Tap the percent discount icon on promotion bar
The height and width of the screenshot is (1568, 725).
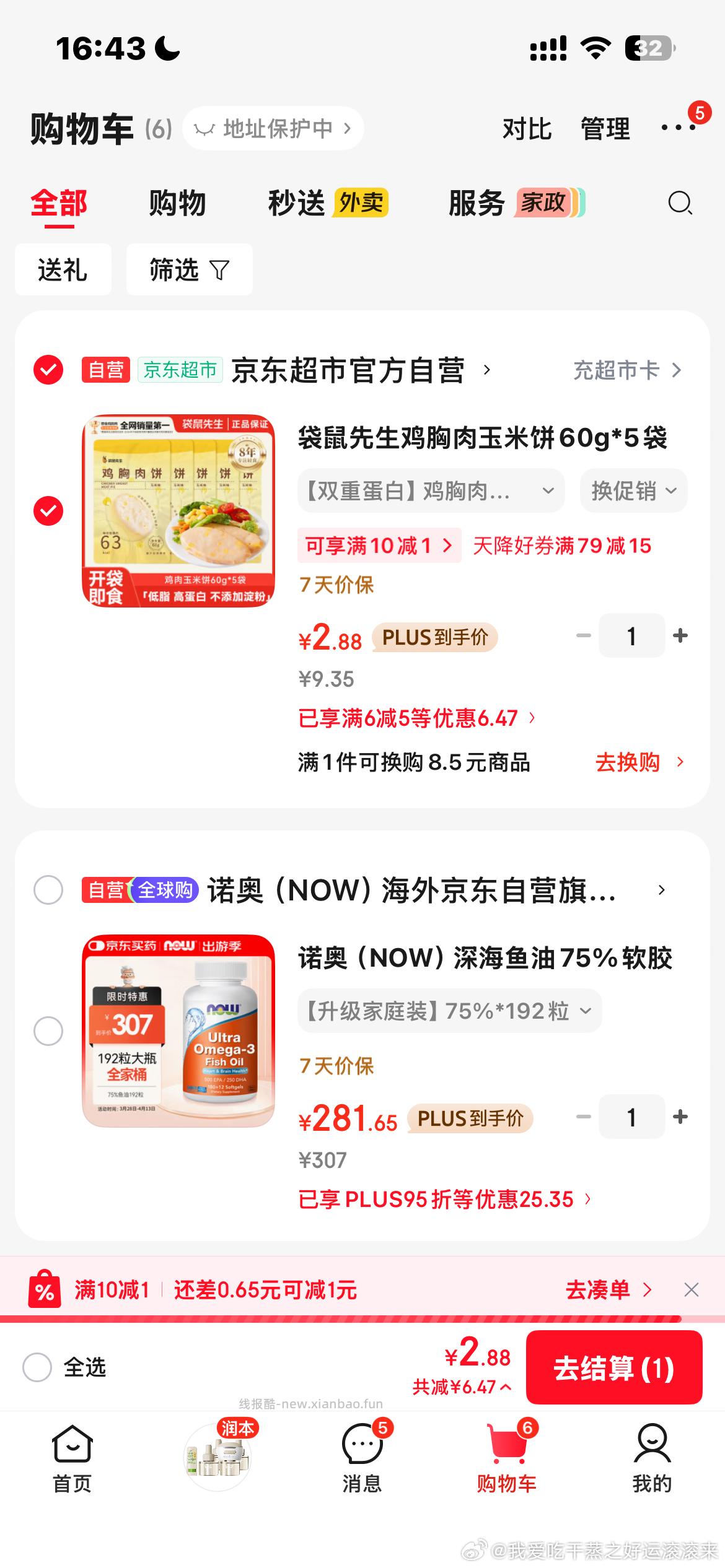click(45, 1290)
